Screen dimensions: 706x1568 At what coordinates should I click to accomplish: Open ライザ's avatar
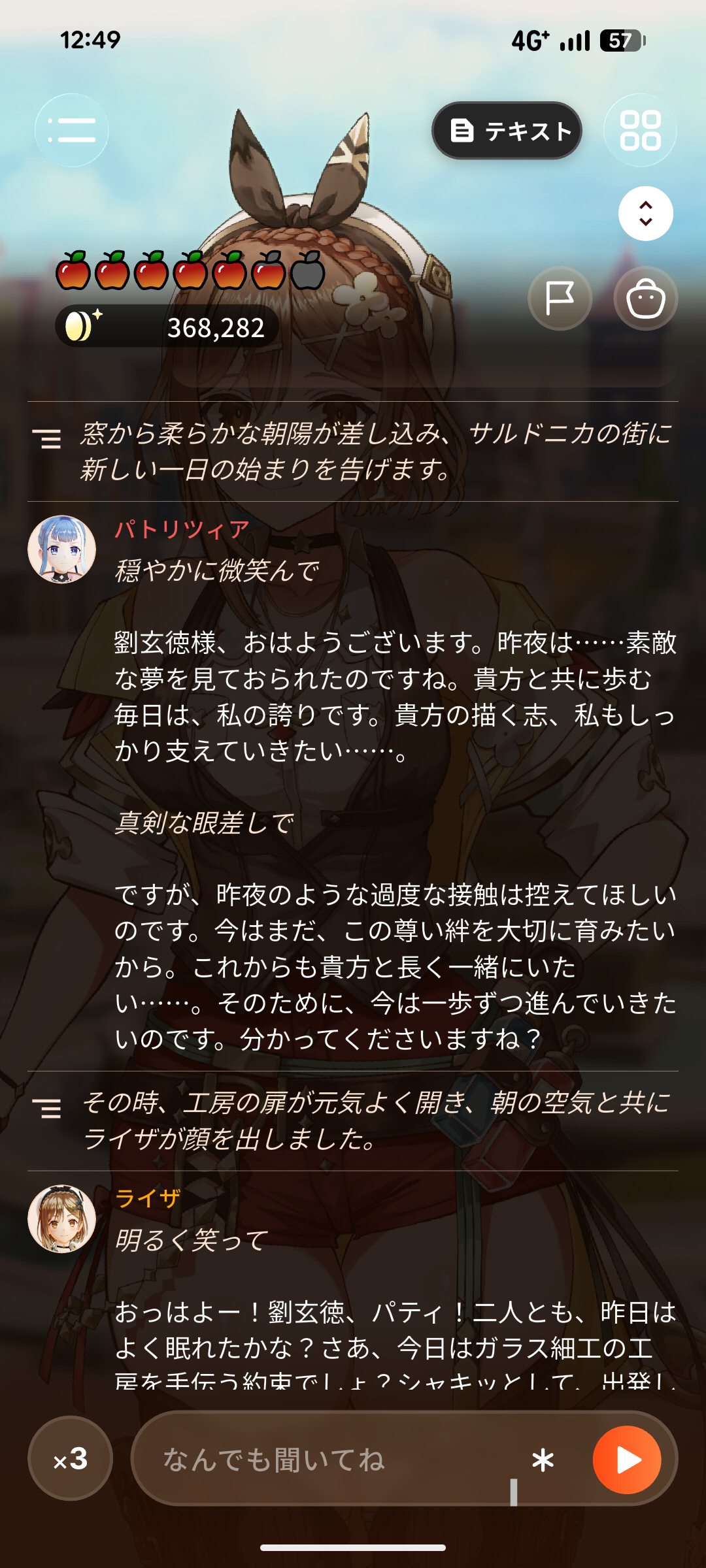[62, 1218]
